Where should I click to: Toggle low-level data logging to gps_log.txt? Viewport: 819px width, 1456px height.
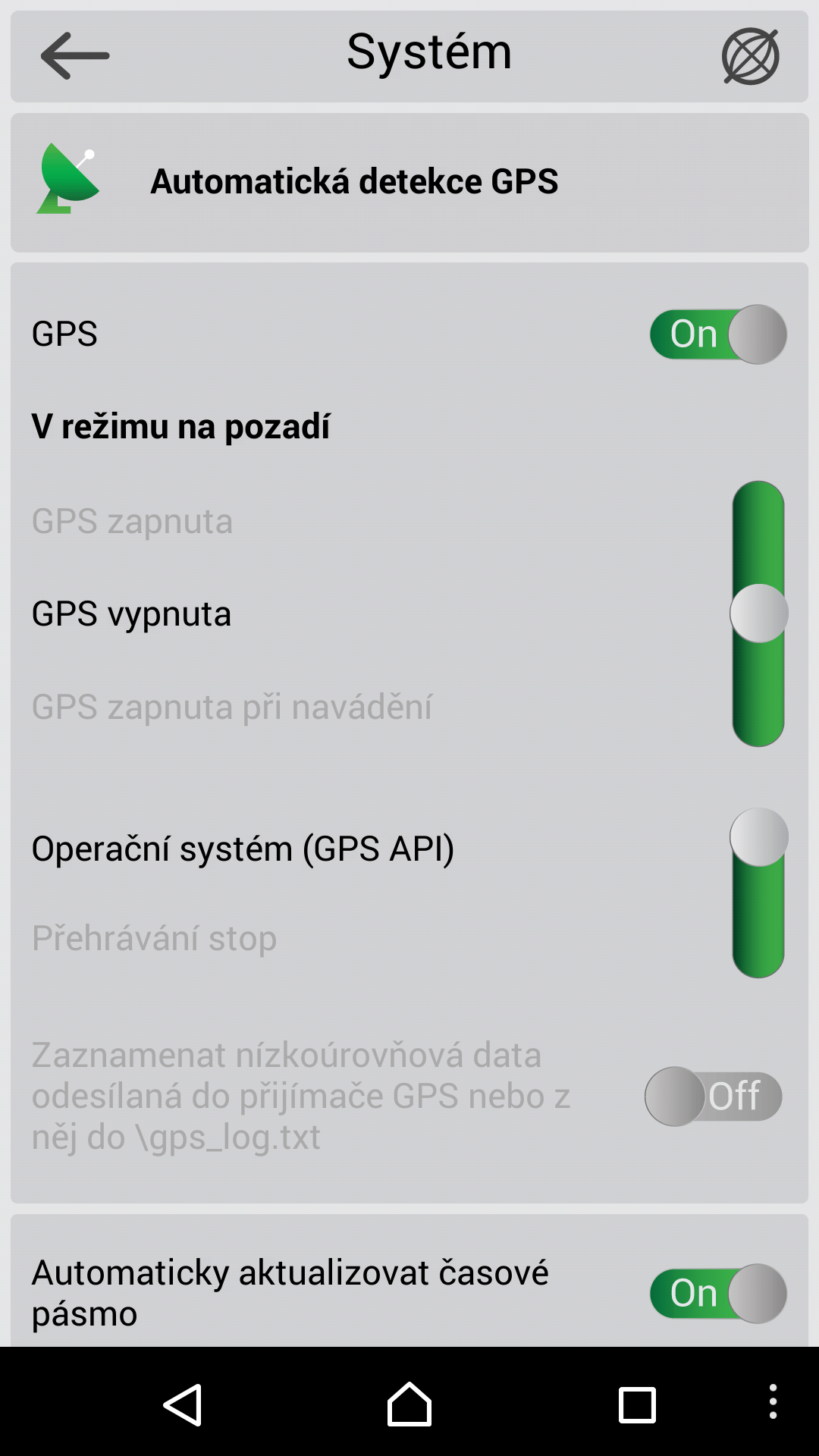pyautogui.click(x=714, y=1097)
